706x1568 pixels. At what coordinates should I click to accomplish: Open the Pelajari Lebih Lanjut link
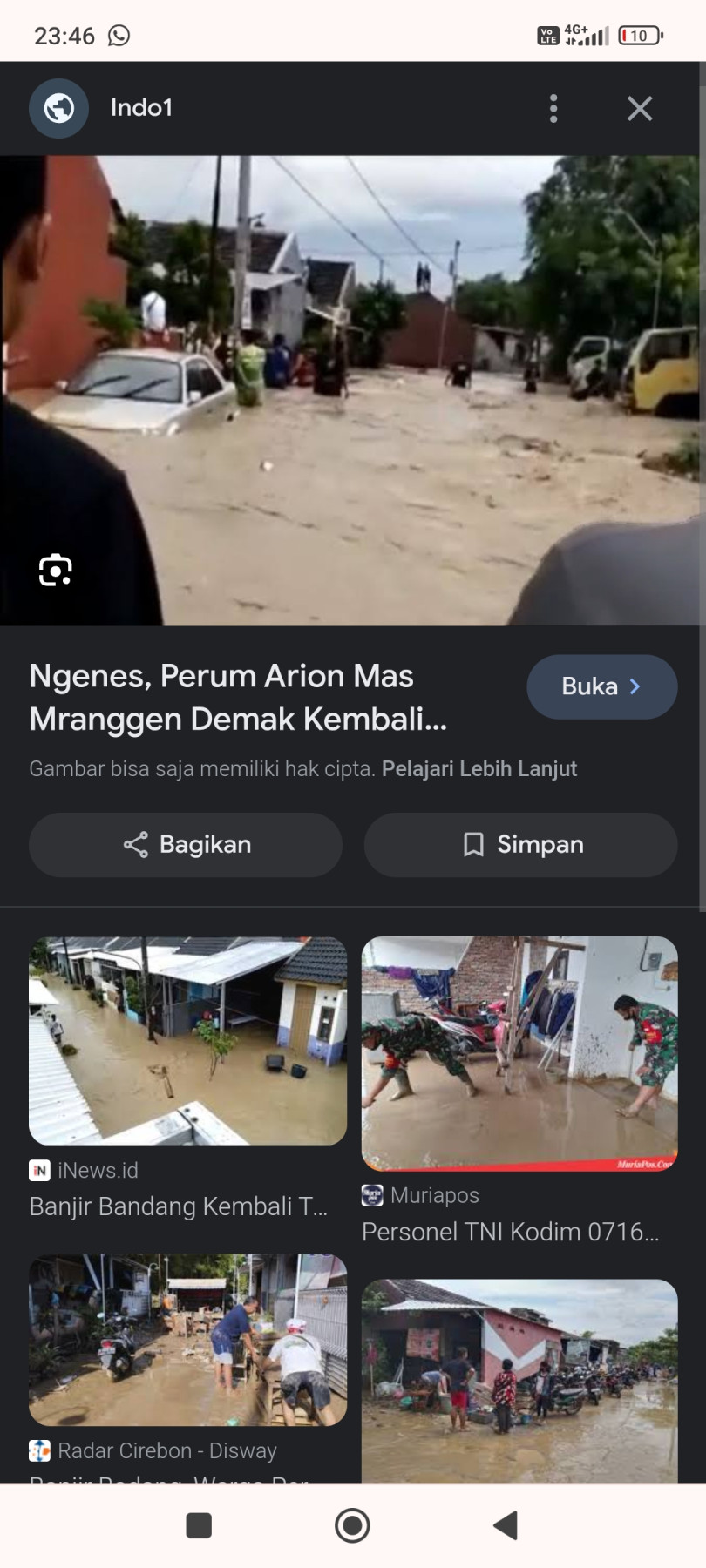point(479,768)
